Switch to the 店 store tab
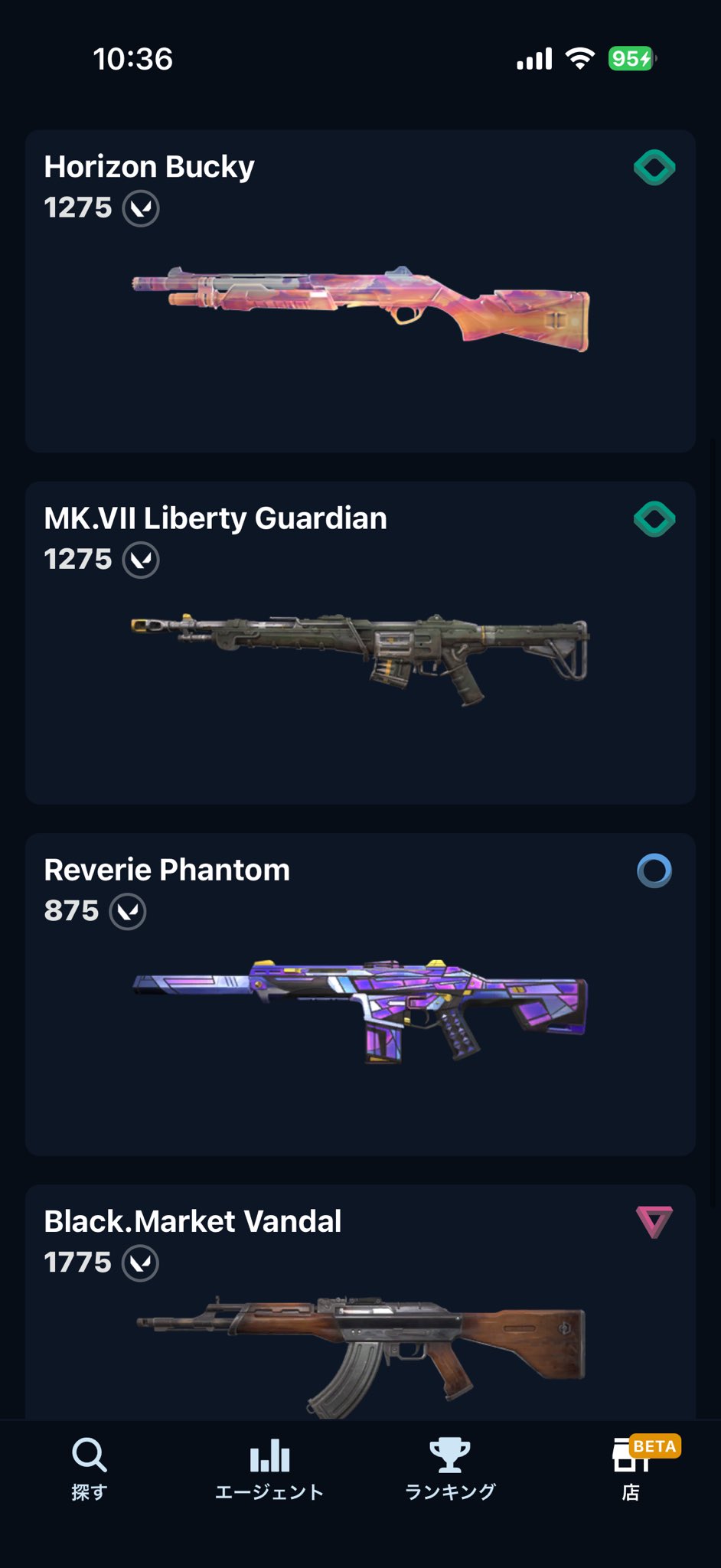The image size is (721, 1568). coord(631,1470)
